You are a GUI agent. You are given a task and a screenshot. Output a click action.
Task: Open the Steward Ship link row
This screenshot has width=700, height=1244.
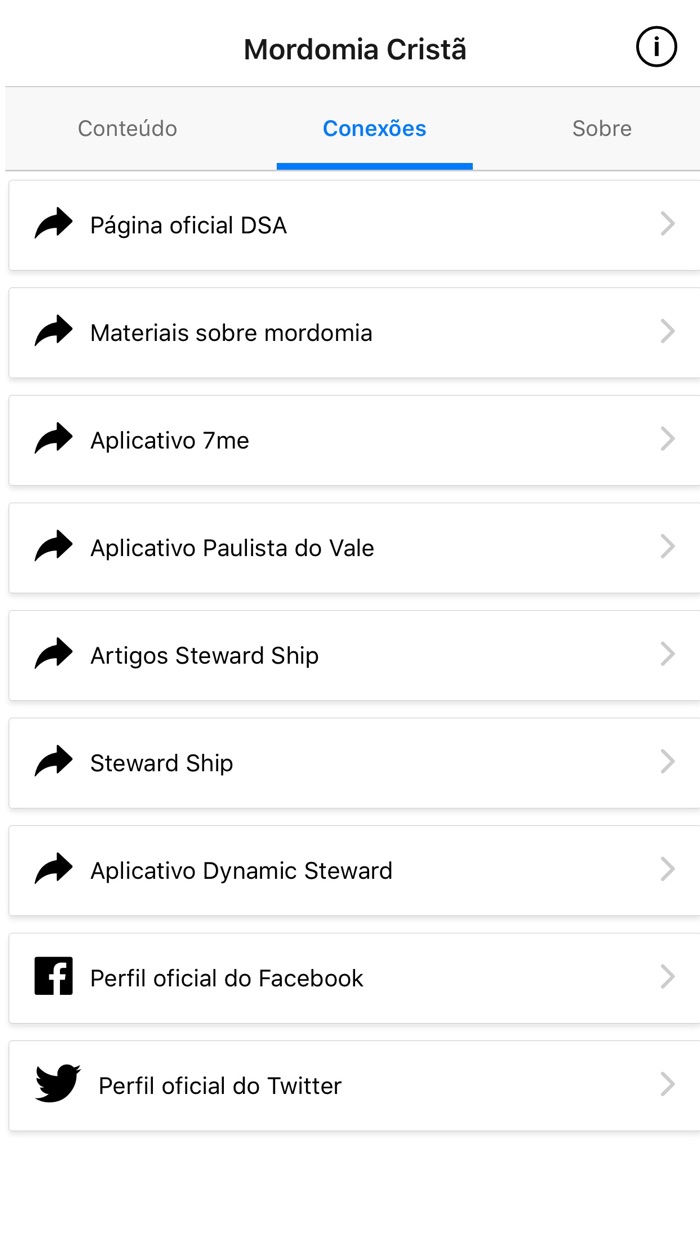[354, 763]
